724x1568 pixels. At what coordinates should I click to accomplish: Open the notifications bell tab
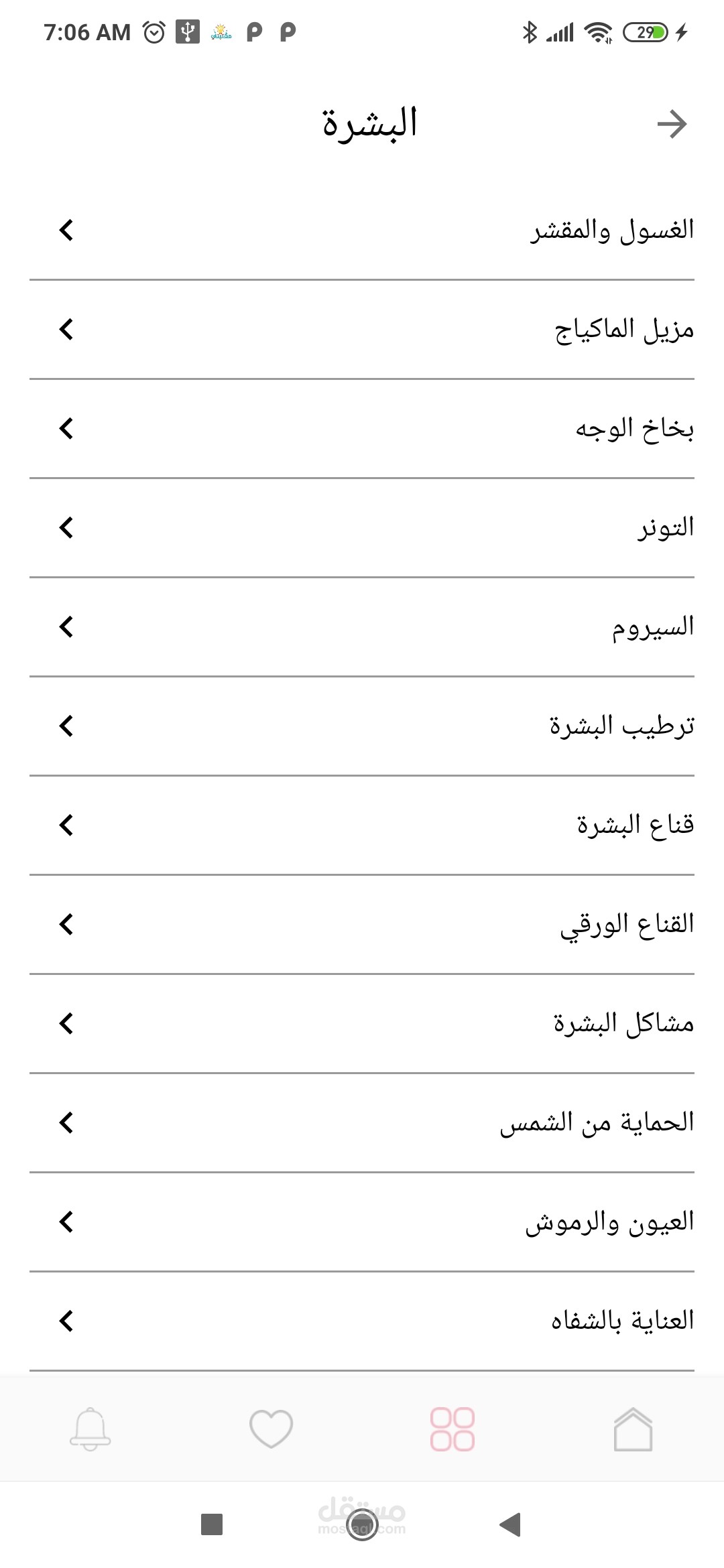click(x=90, y=1429)
